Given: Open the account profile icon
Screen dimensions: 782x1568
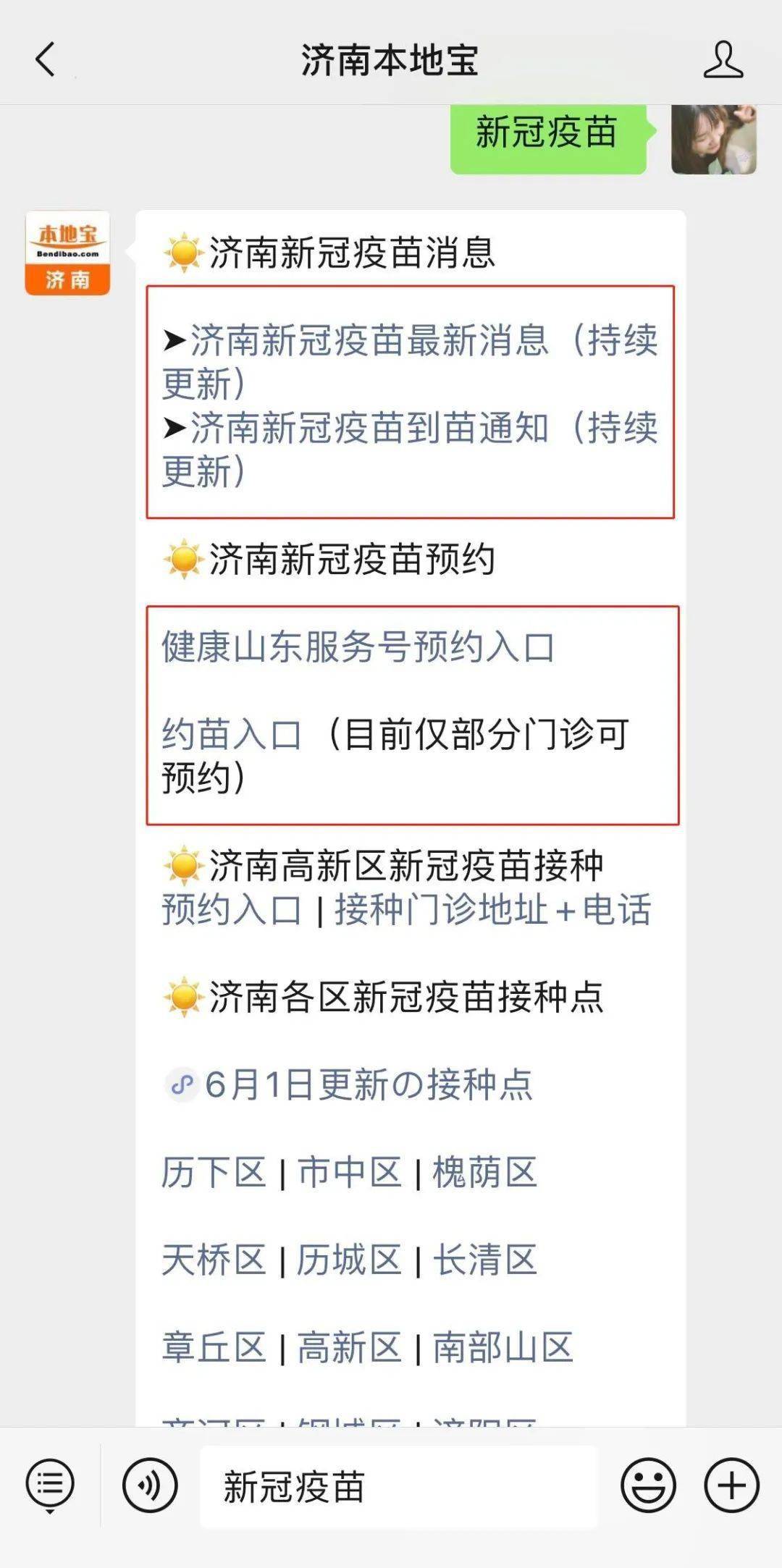Looking at the screenshot, I should click(x=723, y=59).
